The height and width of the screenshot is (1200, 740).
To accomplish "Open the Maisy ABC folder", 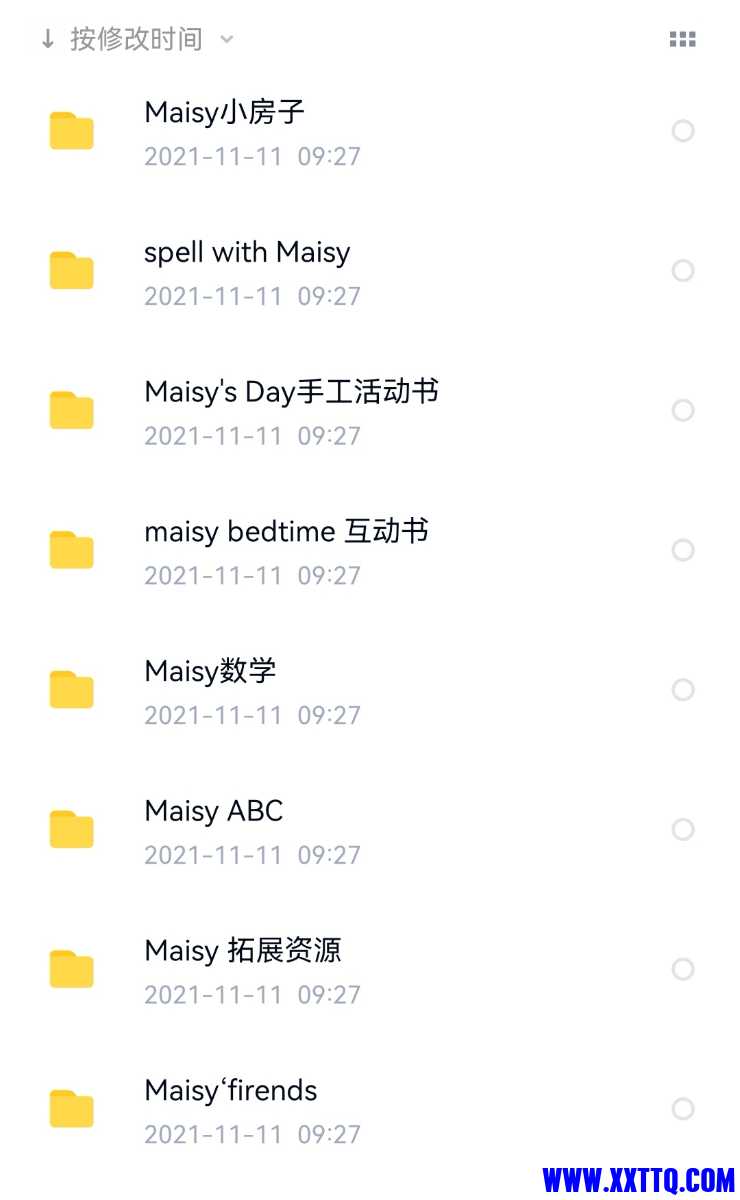I will [370, 830].
